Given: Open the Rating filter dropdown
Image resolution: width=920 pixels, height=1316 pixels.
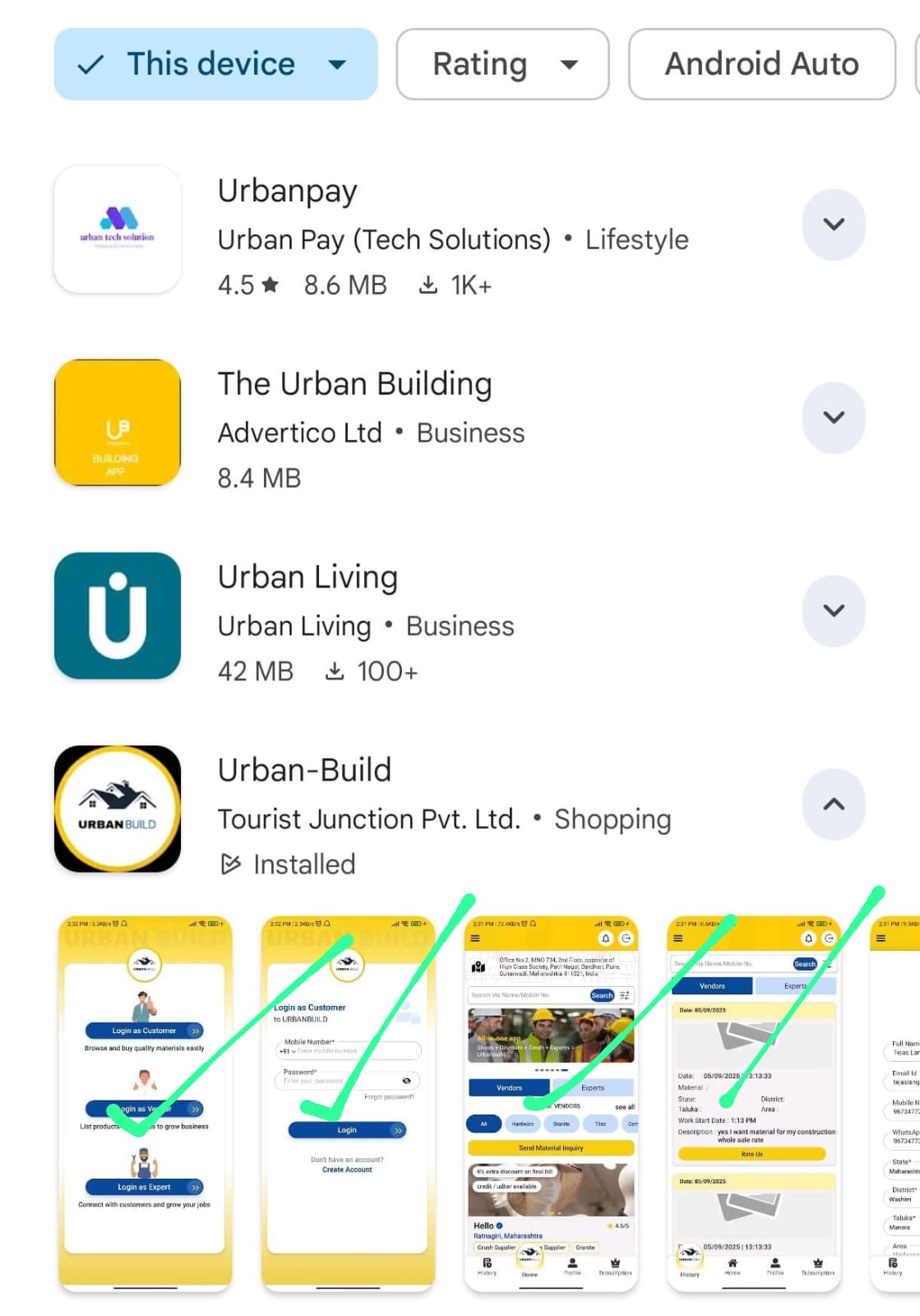Looking at the screenshot, I should tap(502, 64).
